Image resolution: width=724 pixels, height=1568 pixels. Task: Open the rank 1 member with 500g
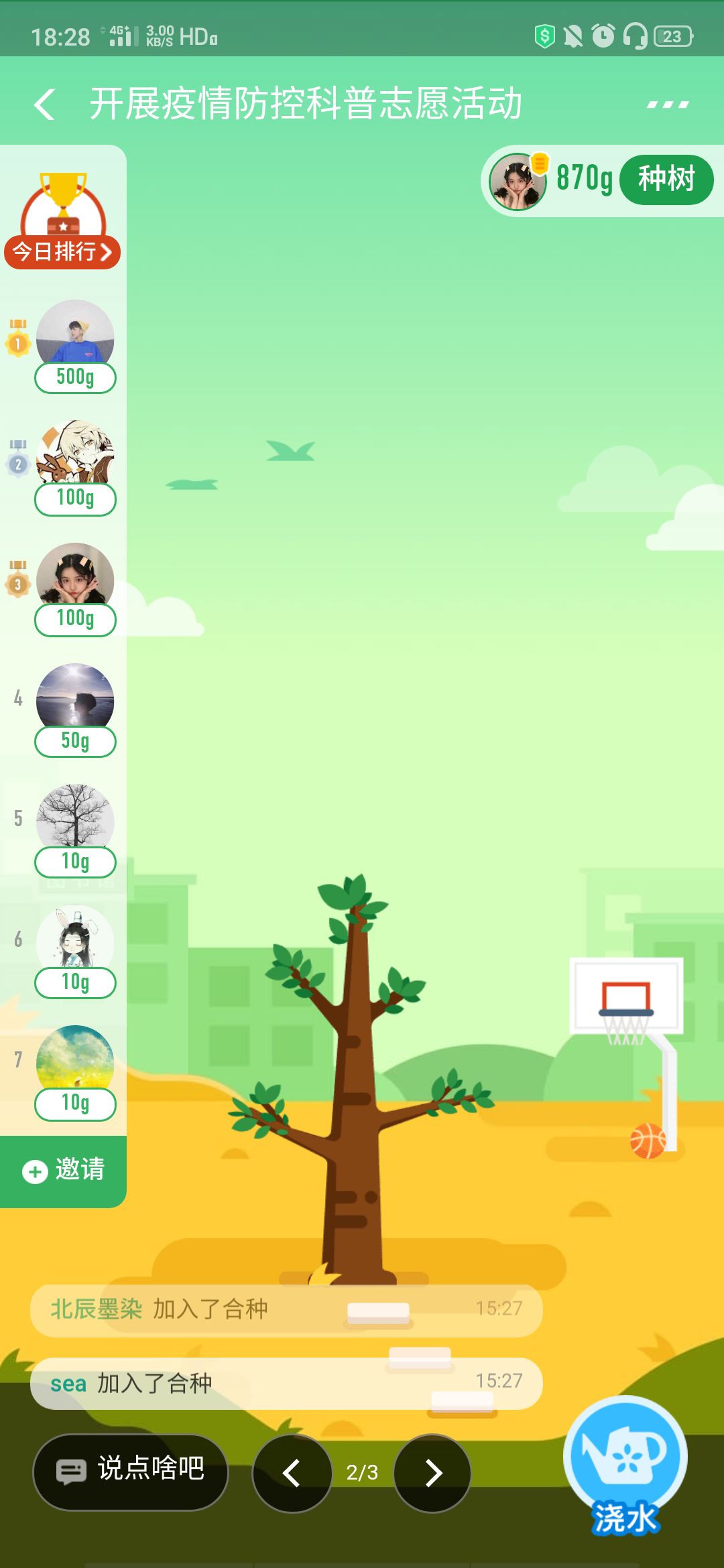74,338
